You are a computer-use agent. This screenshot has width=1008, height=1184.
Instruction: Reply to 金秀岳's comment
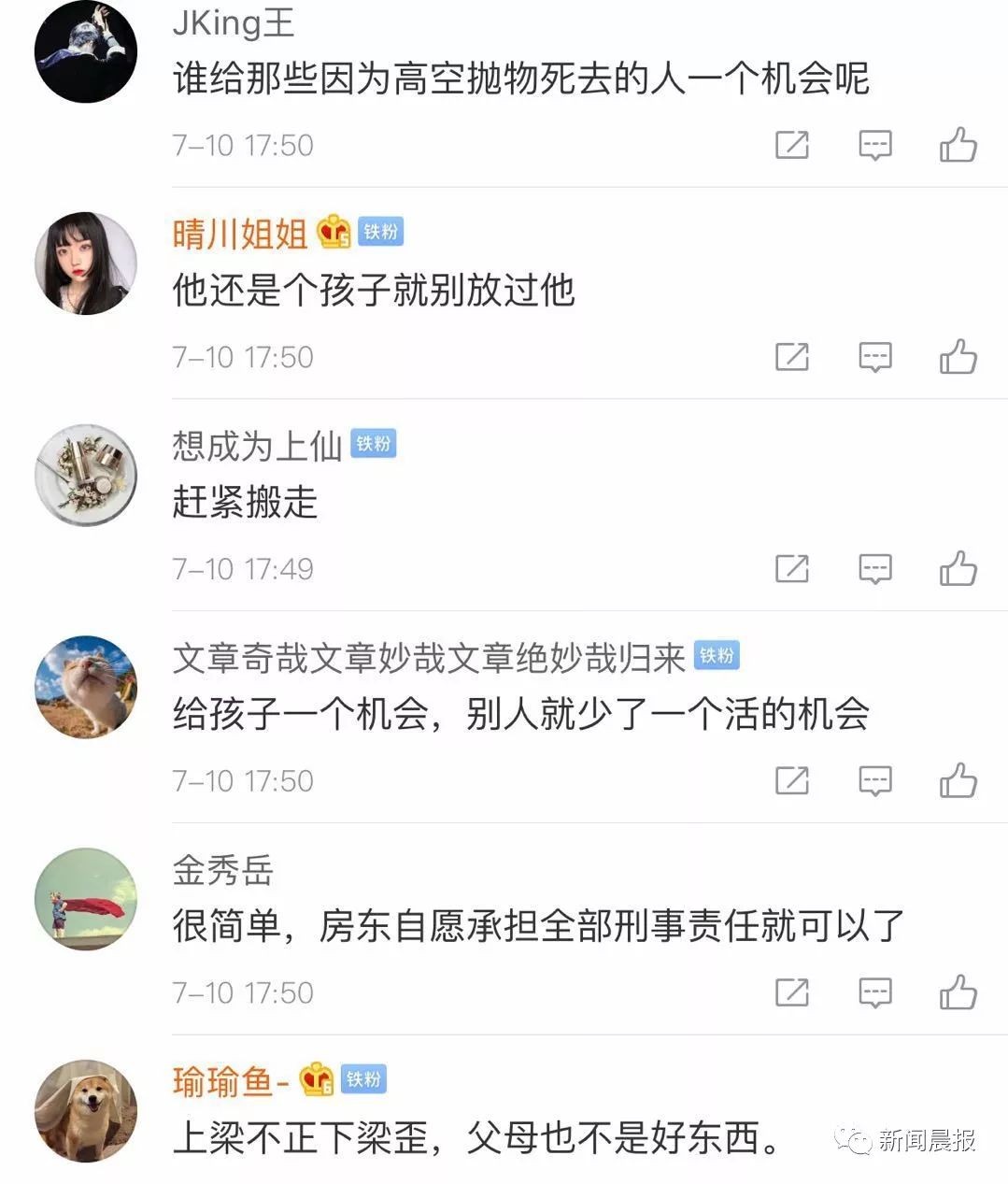(x=874, y=992)
